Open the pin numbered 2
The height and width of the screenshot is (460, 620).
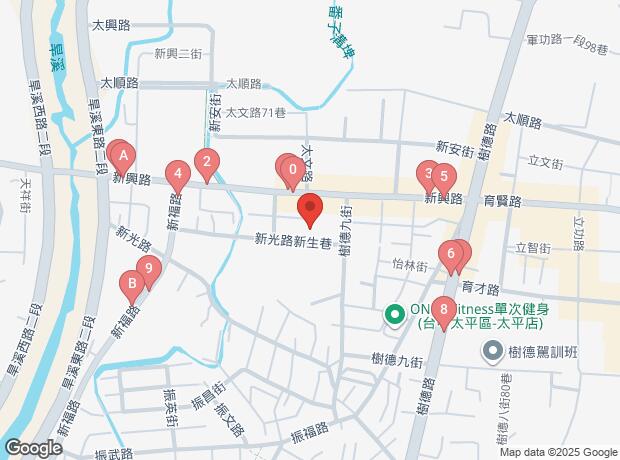tap(207, 162)
